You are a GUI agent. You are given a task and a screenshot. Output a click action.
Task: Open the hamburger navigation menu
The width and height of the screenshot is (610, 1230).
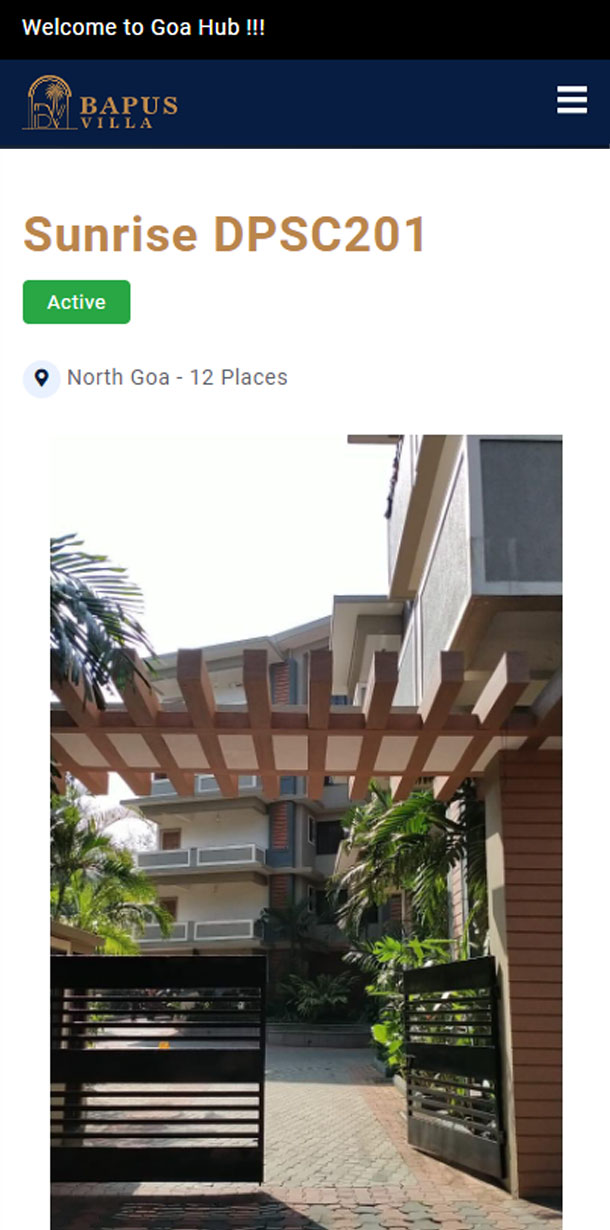(x=572, y=101)
